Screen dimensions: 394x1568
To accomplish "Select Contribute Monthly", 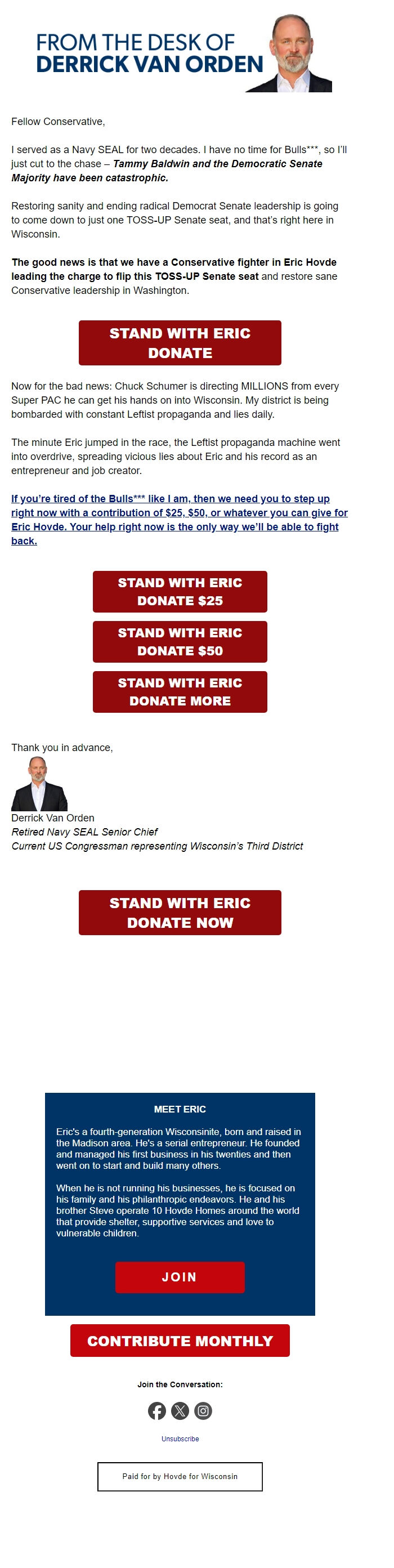I will (180, 1341).
